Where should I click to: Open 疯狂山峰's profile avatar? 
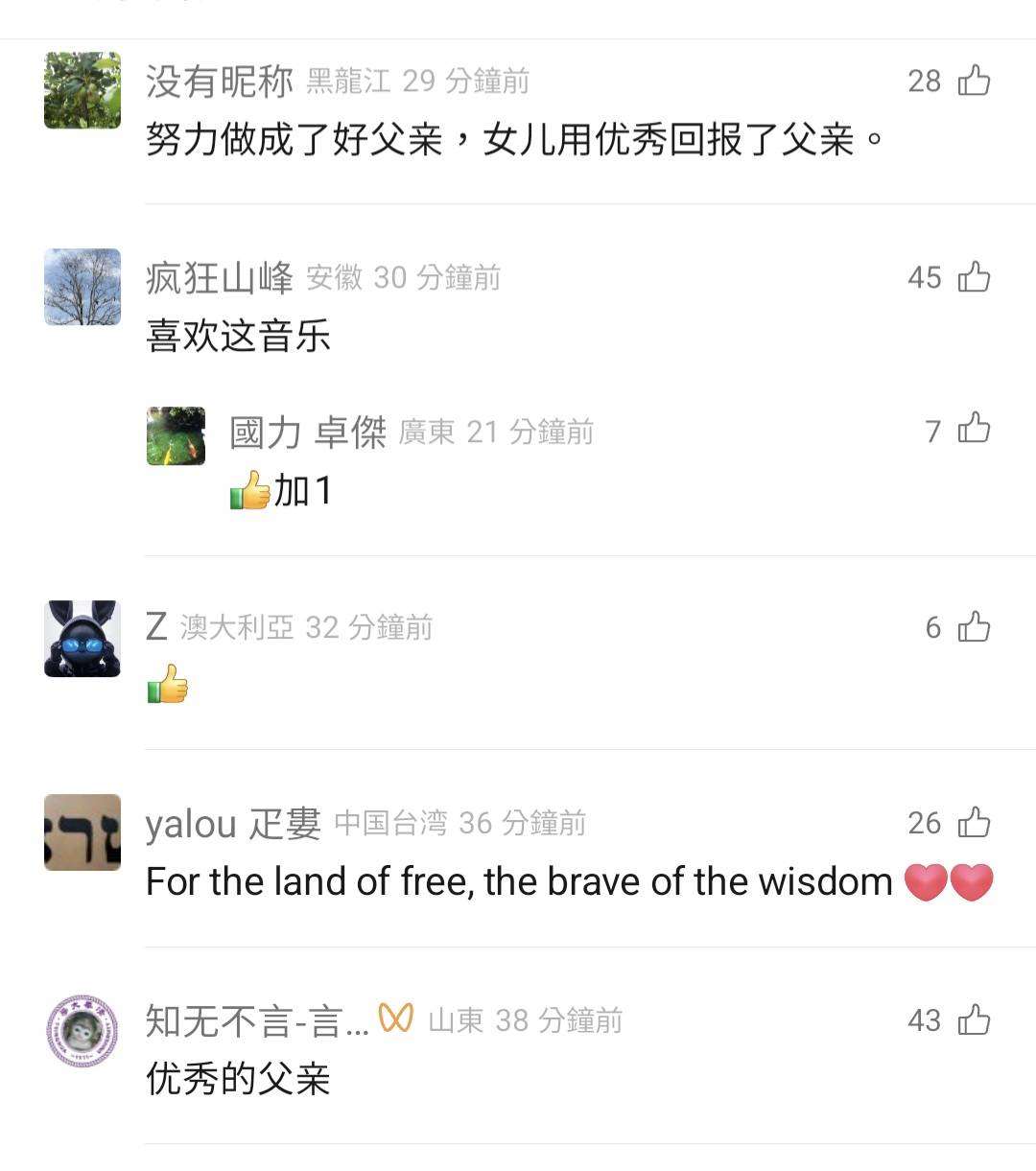click(82, 287)
